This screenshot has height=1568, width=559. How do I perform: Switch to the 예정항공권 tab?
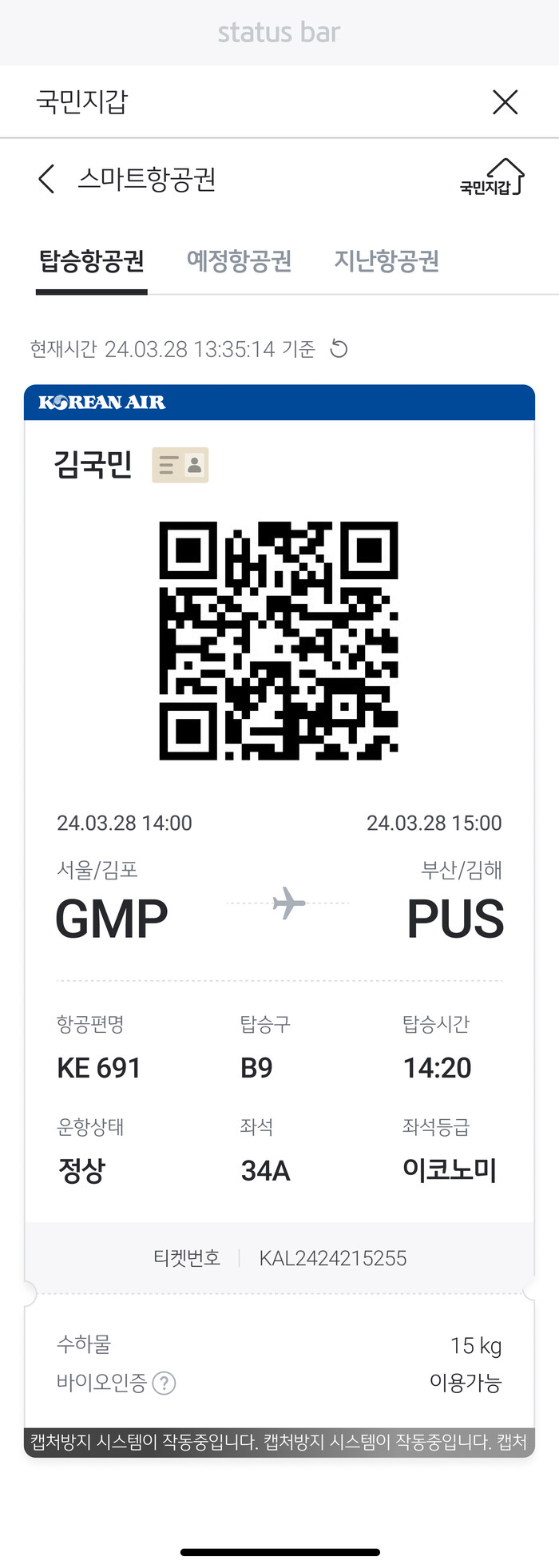coord(239,261)
